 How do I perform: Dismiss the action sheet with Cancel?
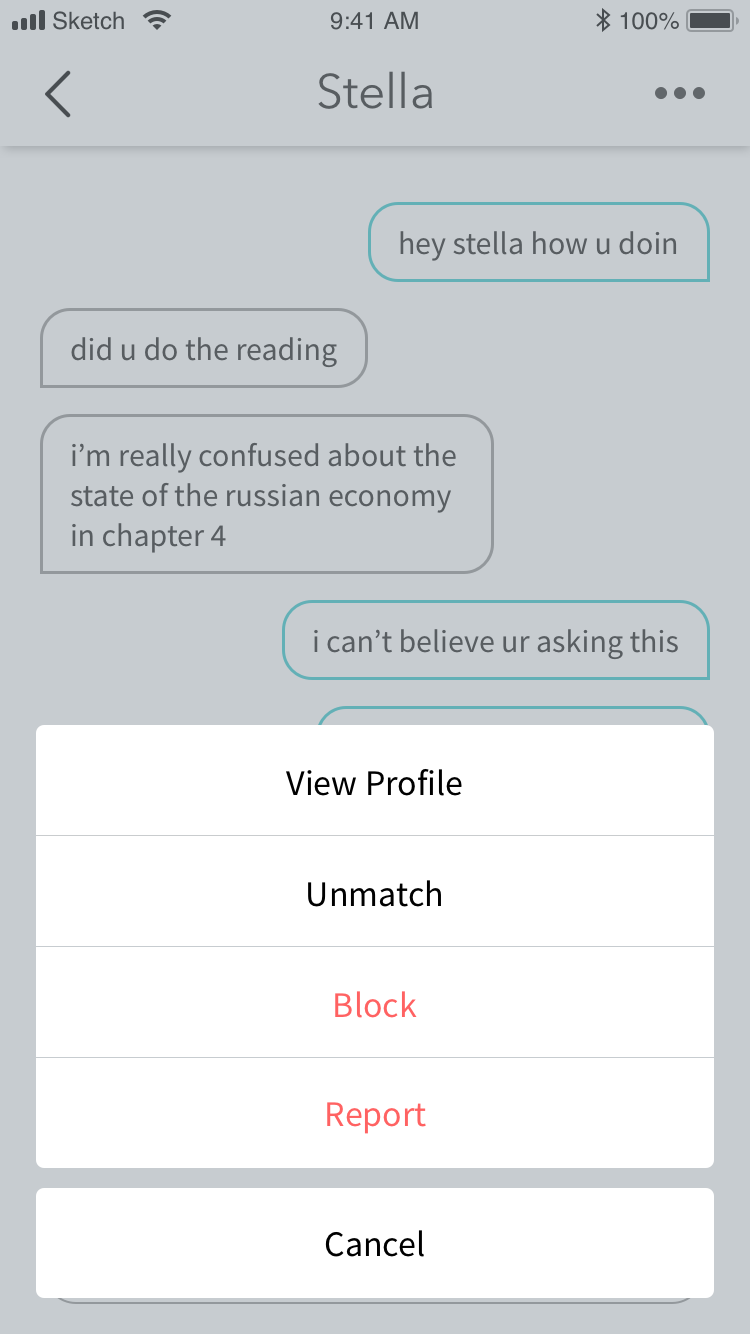[375, 1244]
